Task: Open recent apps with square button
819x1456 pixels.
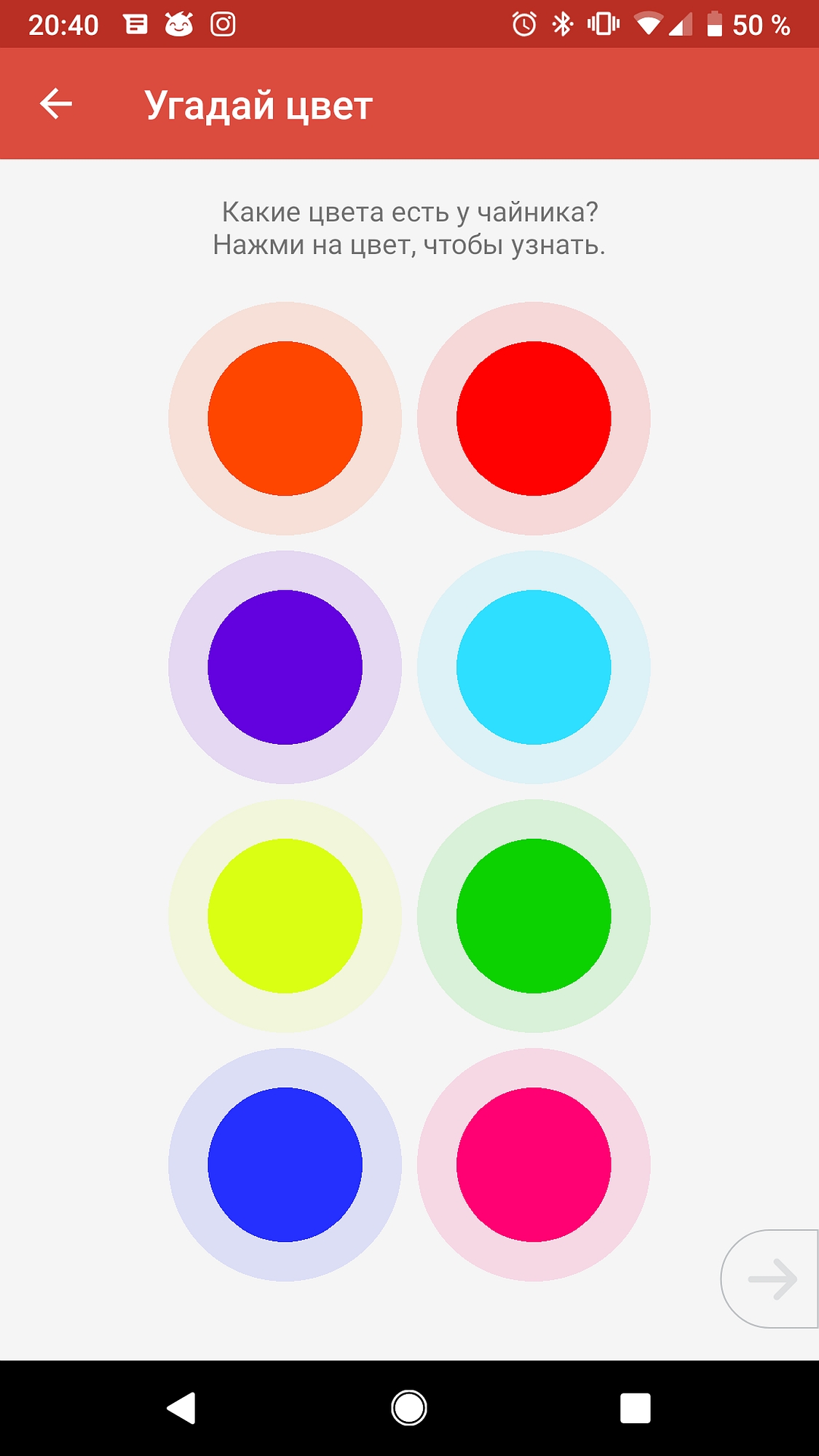Action: [x=635, y=1408]
